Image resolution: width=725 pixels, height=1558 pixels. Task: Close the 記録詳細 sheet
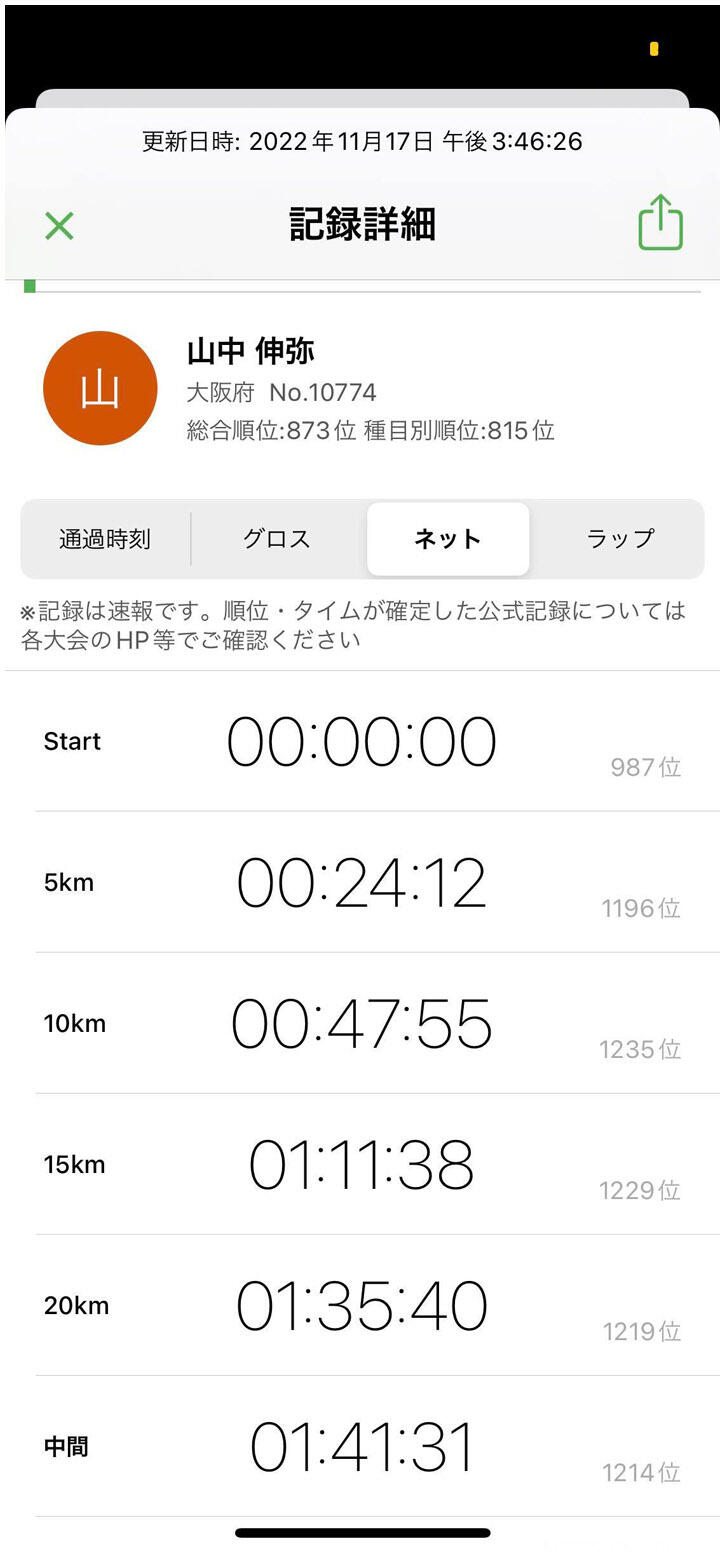click(59, 226)
